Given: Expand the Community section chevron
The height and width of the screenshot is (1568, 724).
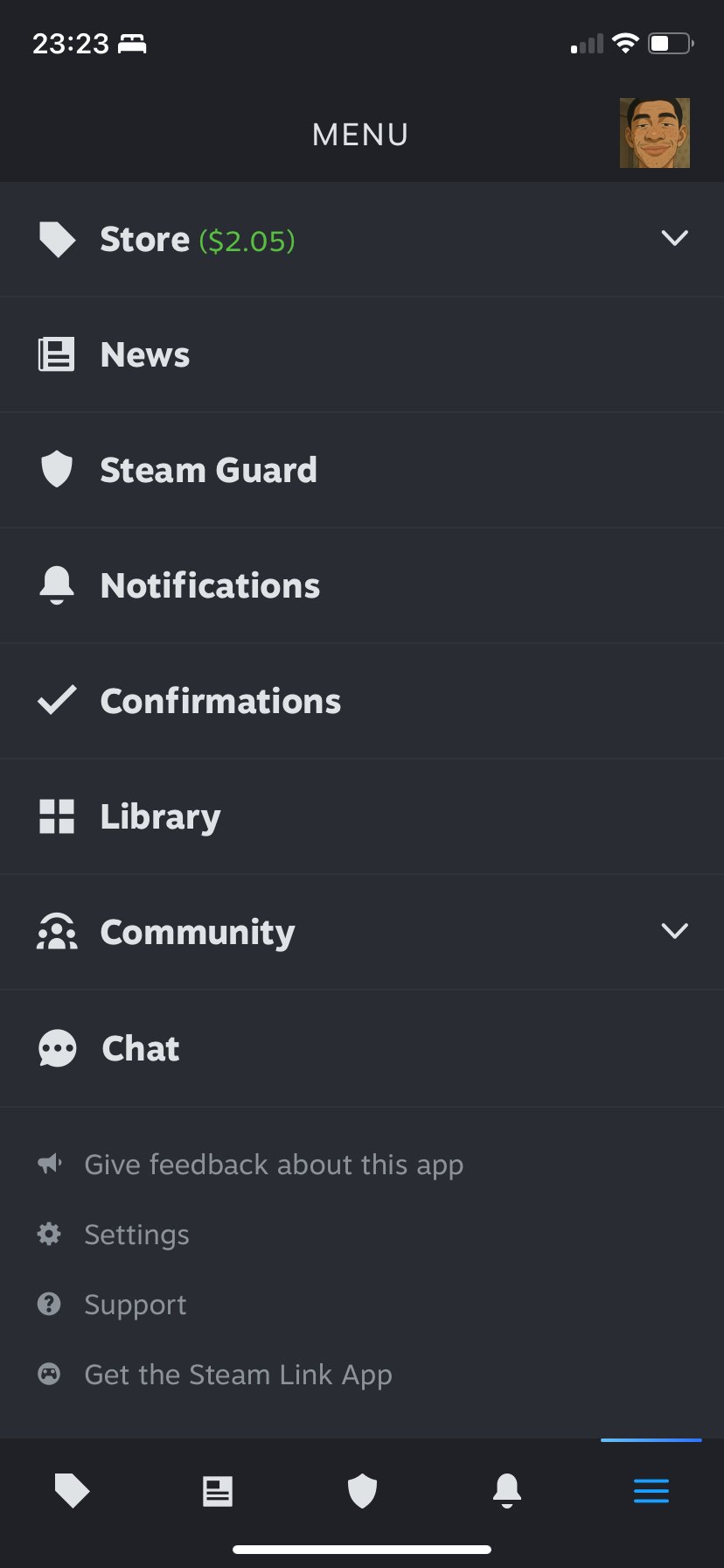Looking at the screenshot, I should coord(674,931).
